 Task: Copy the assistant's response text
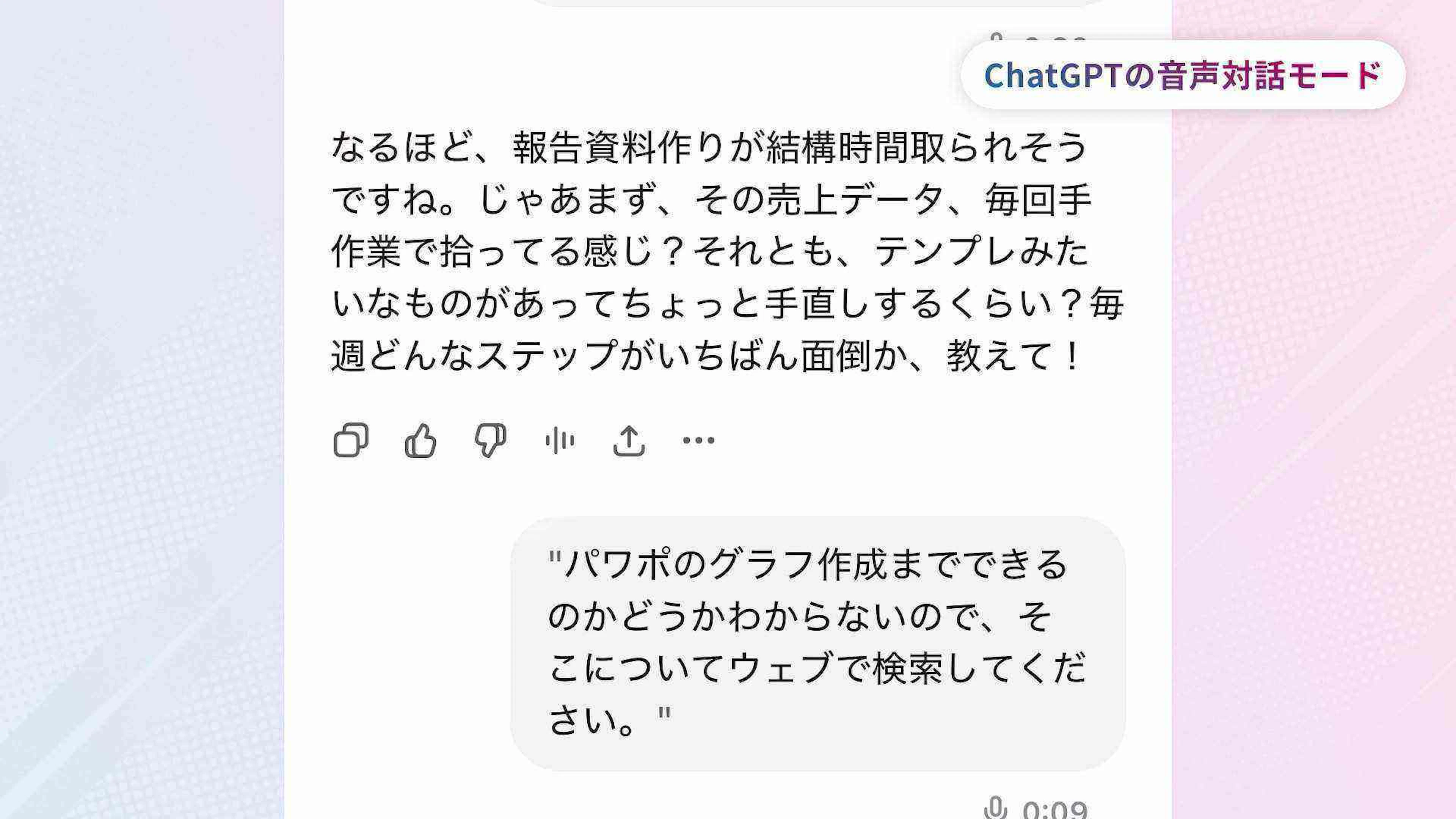click(x=351, y=440)
